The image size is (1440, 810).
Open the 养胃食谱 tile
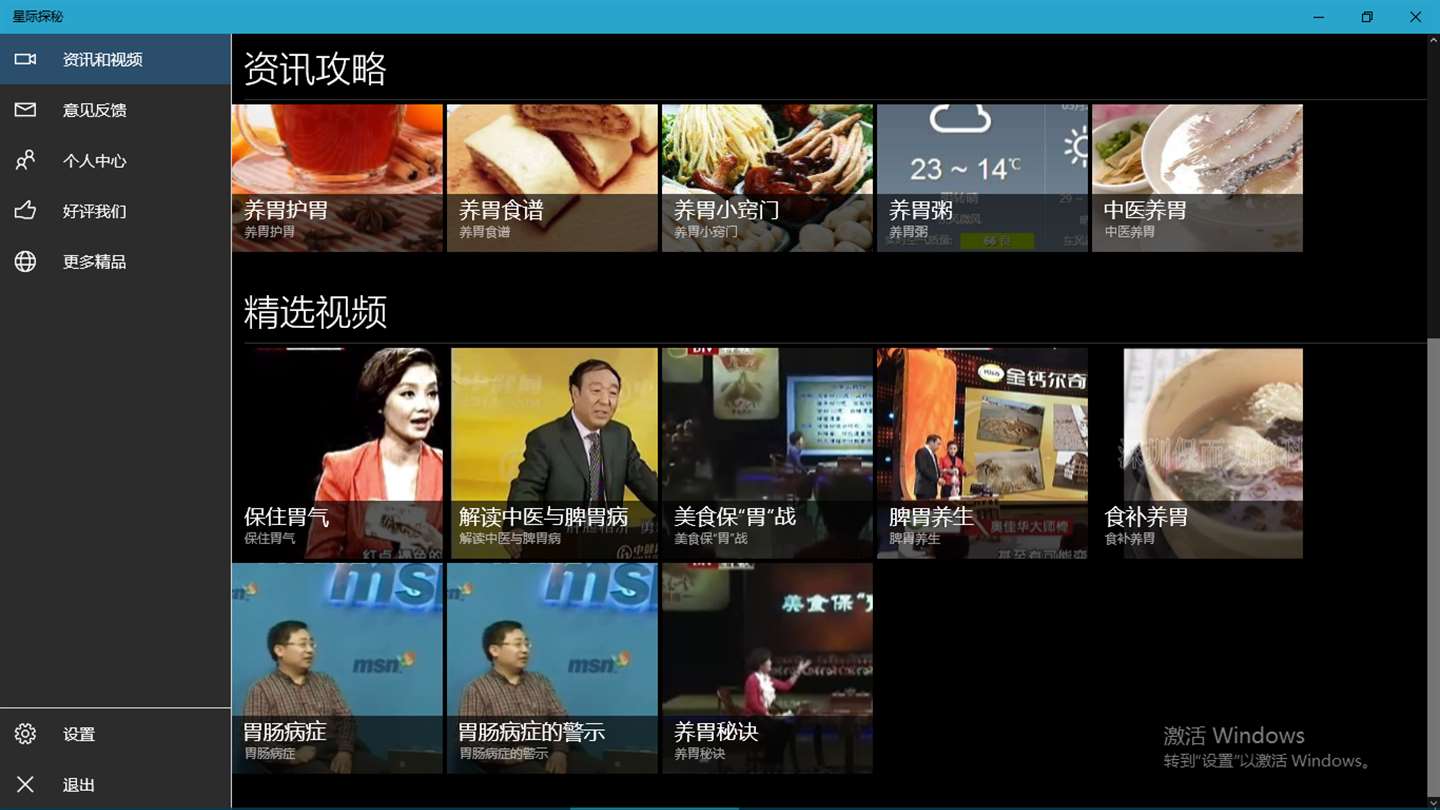[552, 178]
